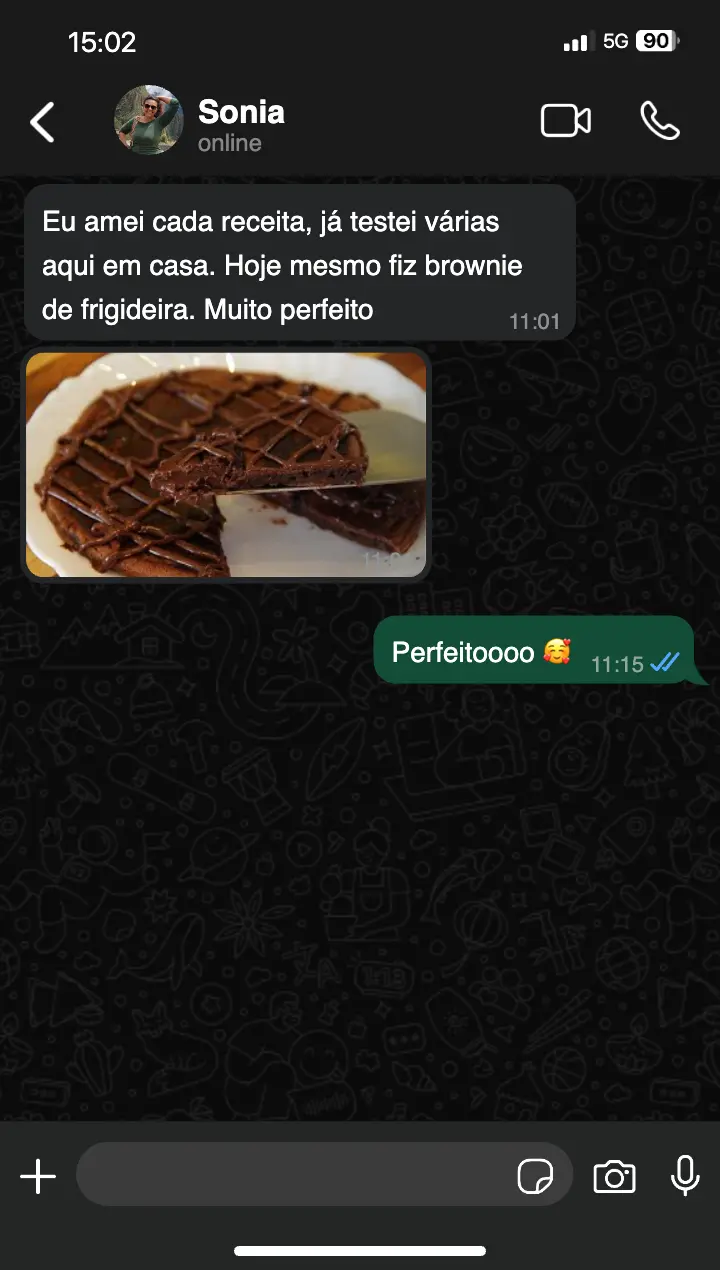
Task: Focus the message text field
Action: [x=295, y=1175]
